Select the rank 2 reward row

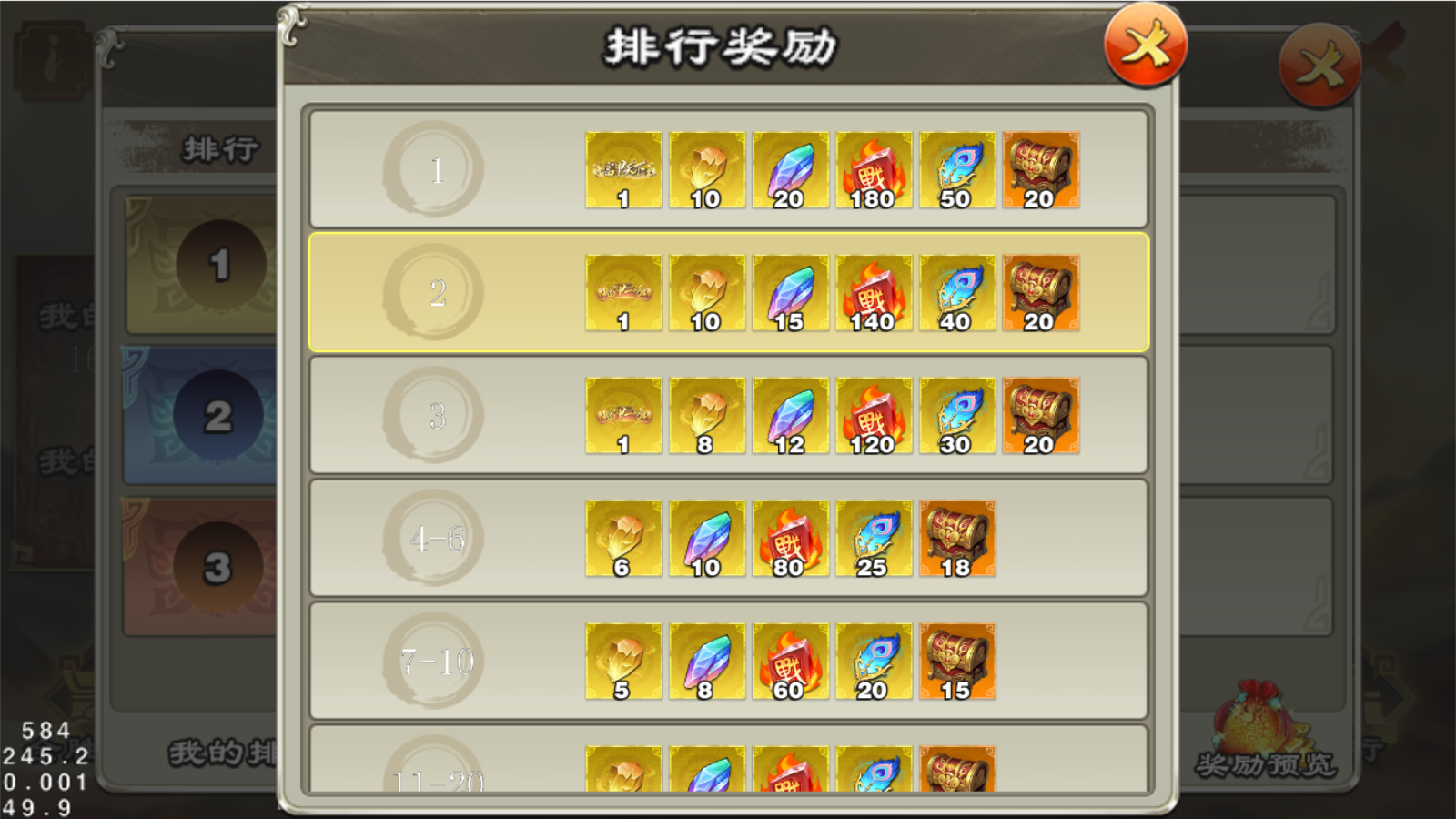click(x=437, y=292)
